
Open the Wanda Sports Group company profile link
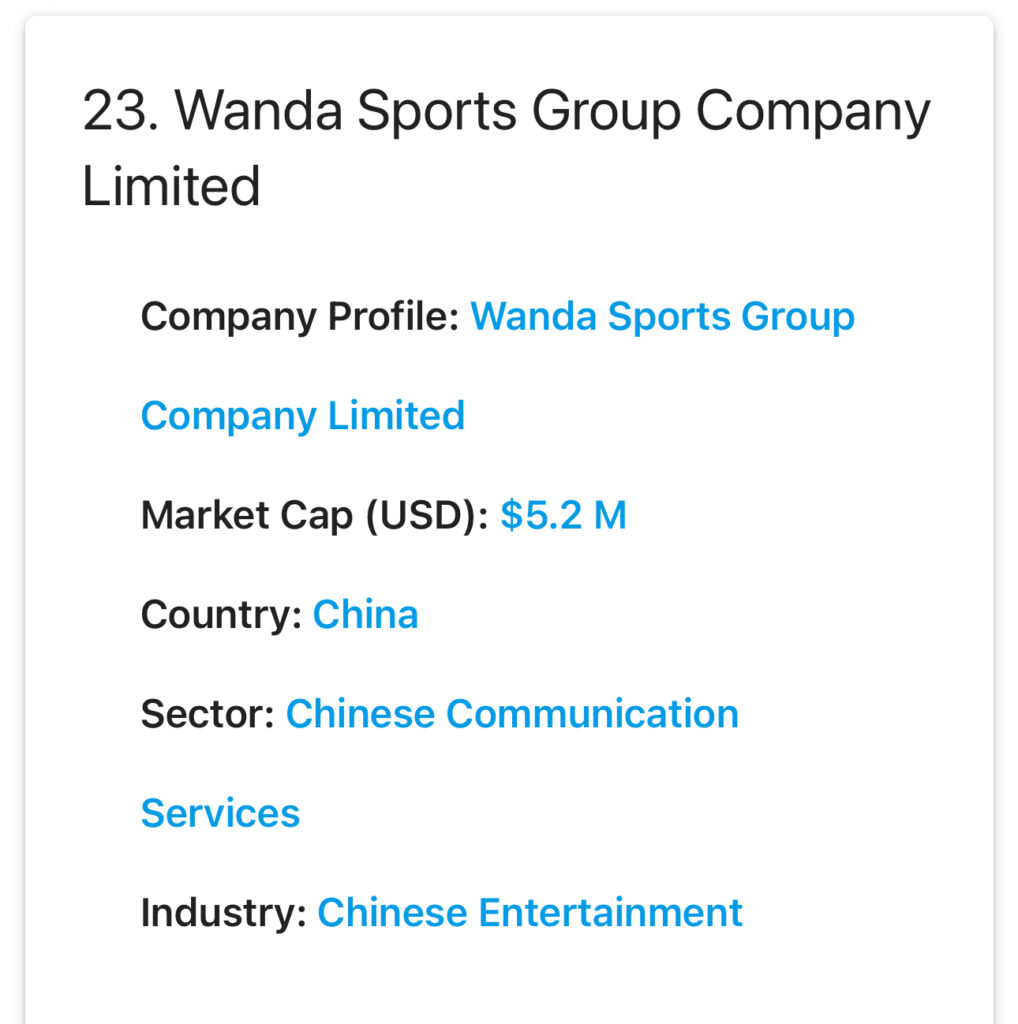coord(662,317)
